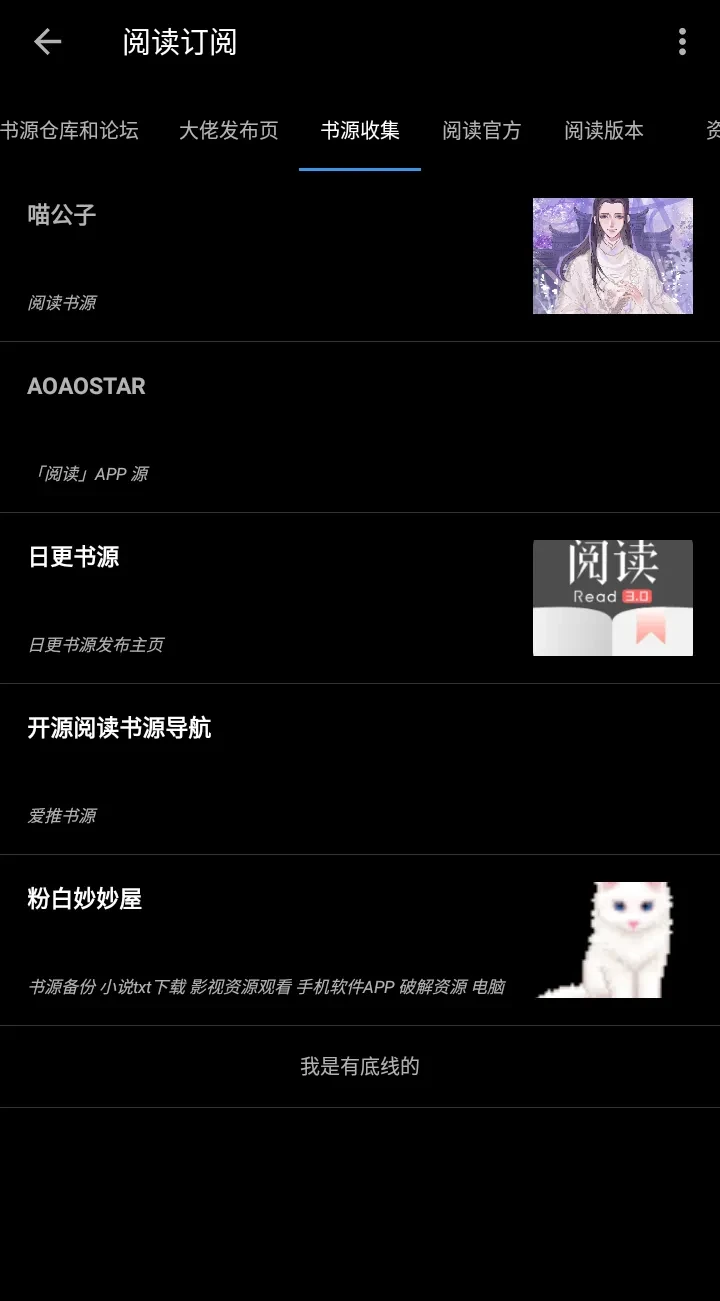
Task: Switch to the 书源仓库和论坛 tab
Action: (x=70, y=131)
